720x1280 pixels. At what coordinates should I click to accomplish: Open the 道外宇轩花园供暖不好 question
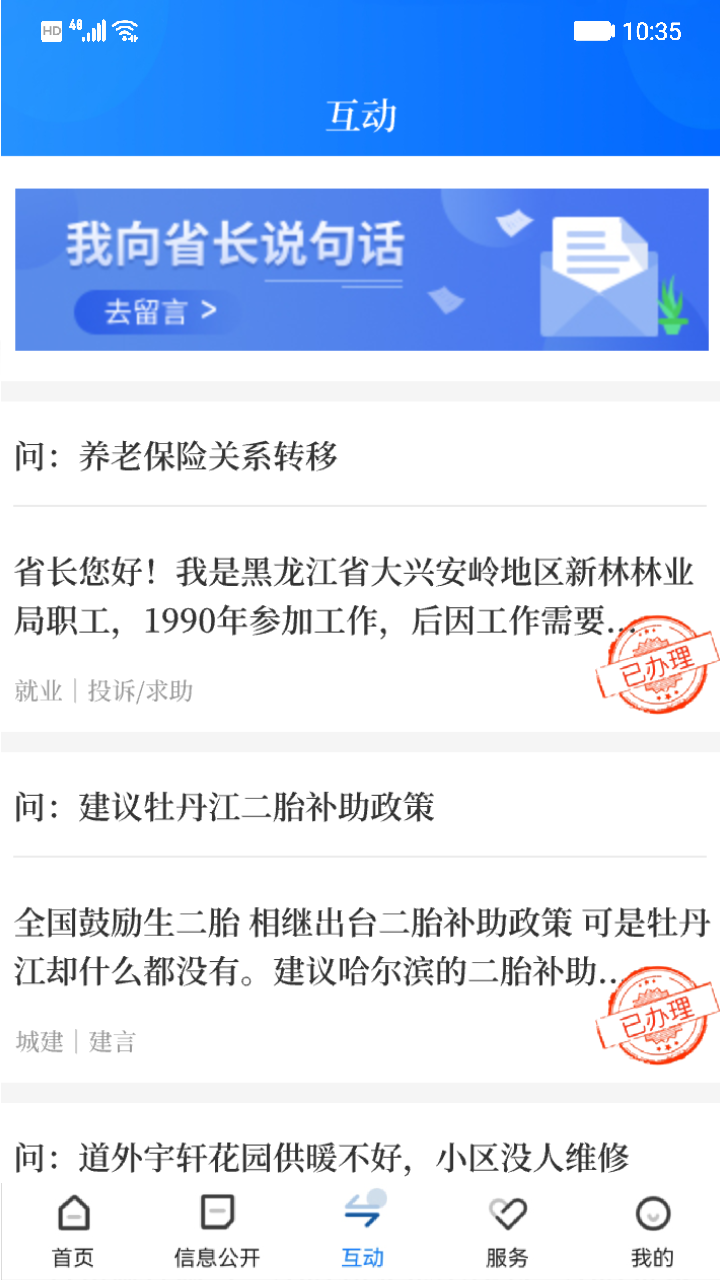[x=320, y=1159]
